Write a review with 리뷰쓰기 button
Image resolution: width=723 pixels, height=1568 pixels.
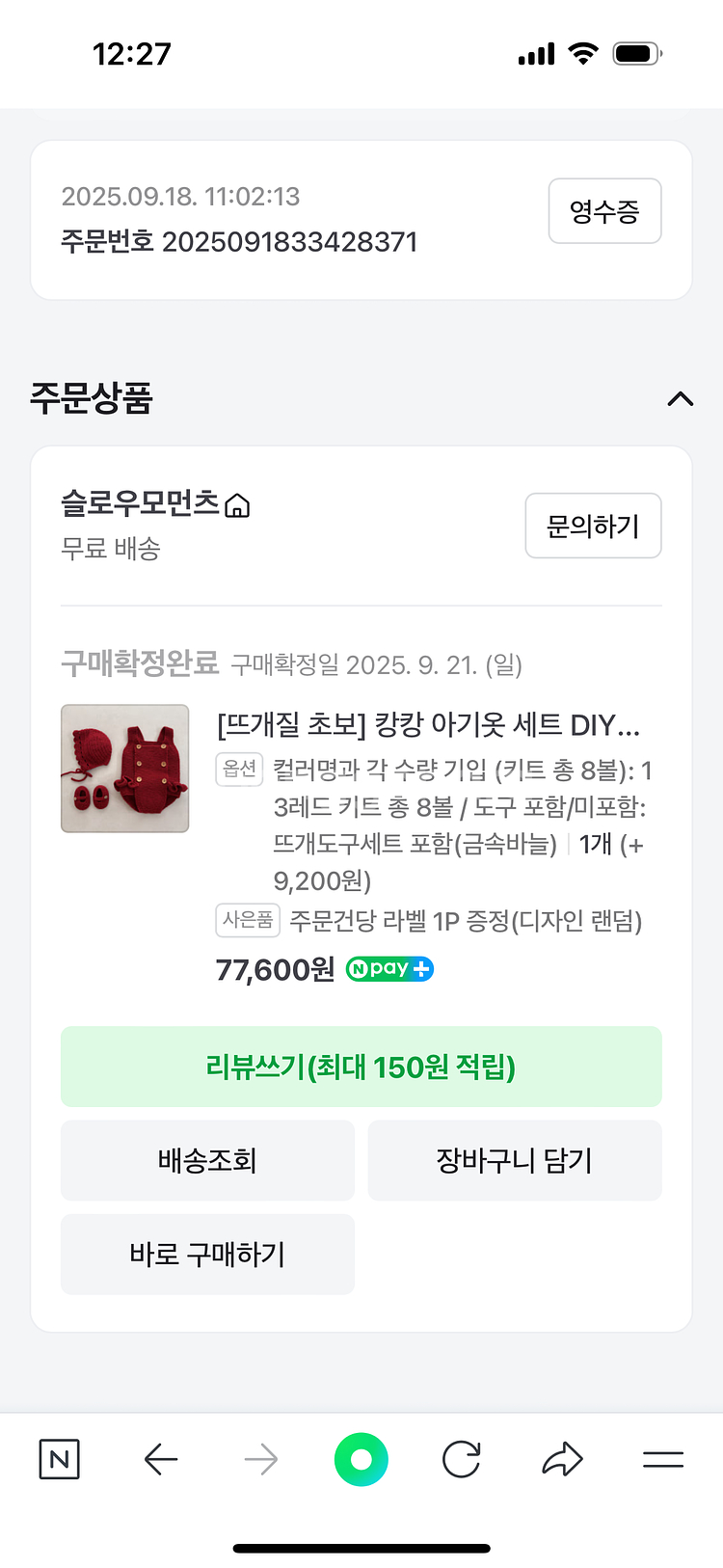tap(361, 1067)
